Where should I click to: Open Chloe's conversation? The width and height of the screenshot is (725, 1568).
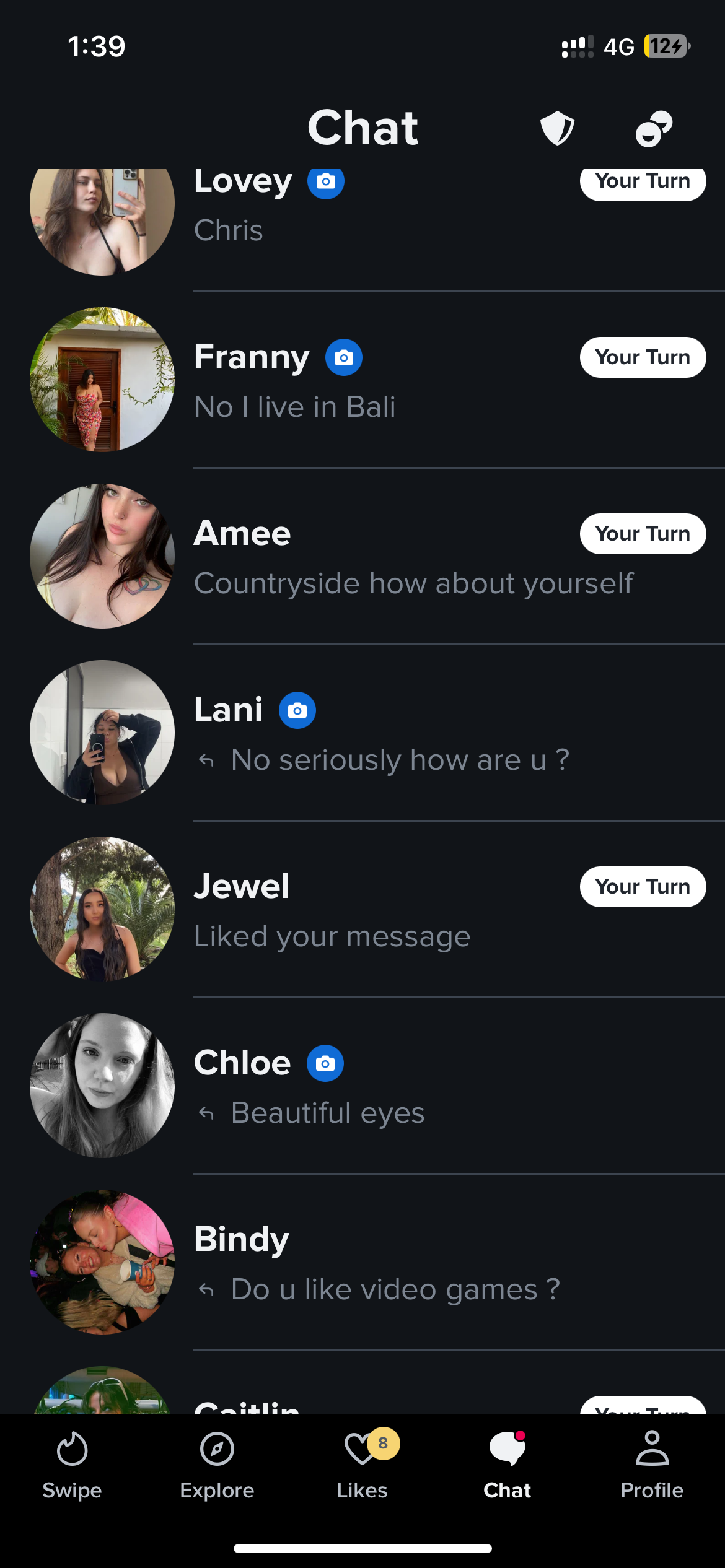(384, 1087)
